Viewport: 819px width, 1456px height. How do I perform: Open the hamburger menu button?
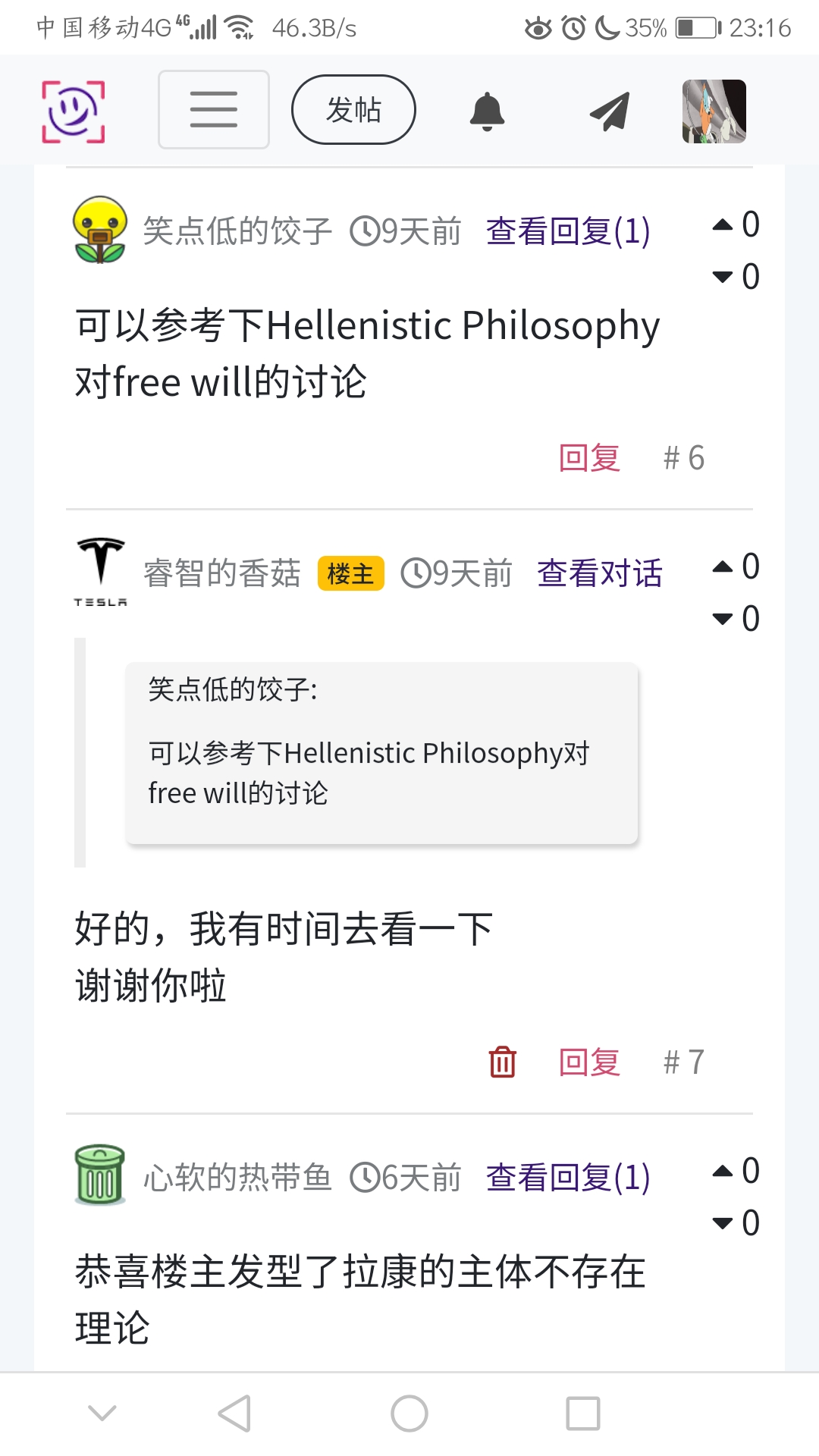tap(213, 109)
